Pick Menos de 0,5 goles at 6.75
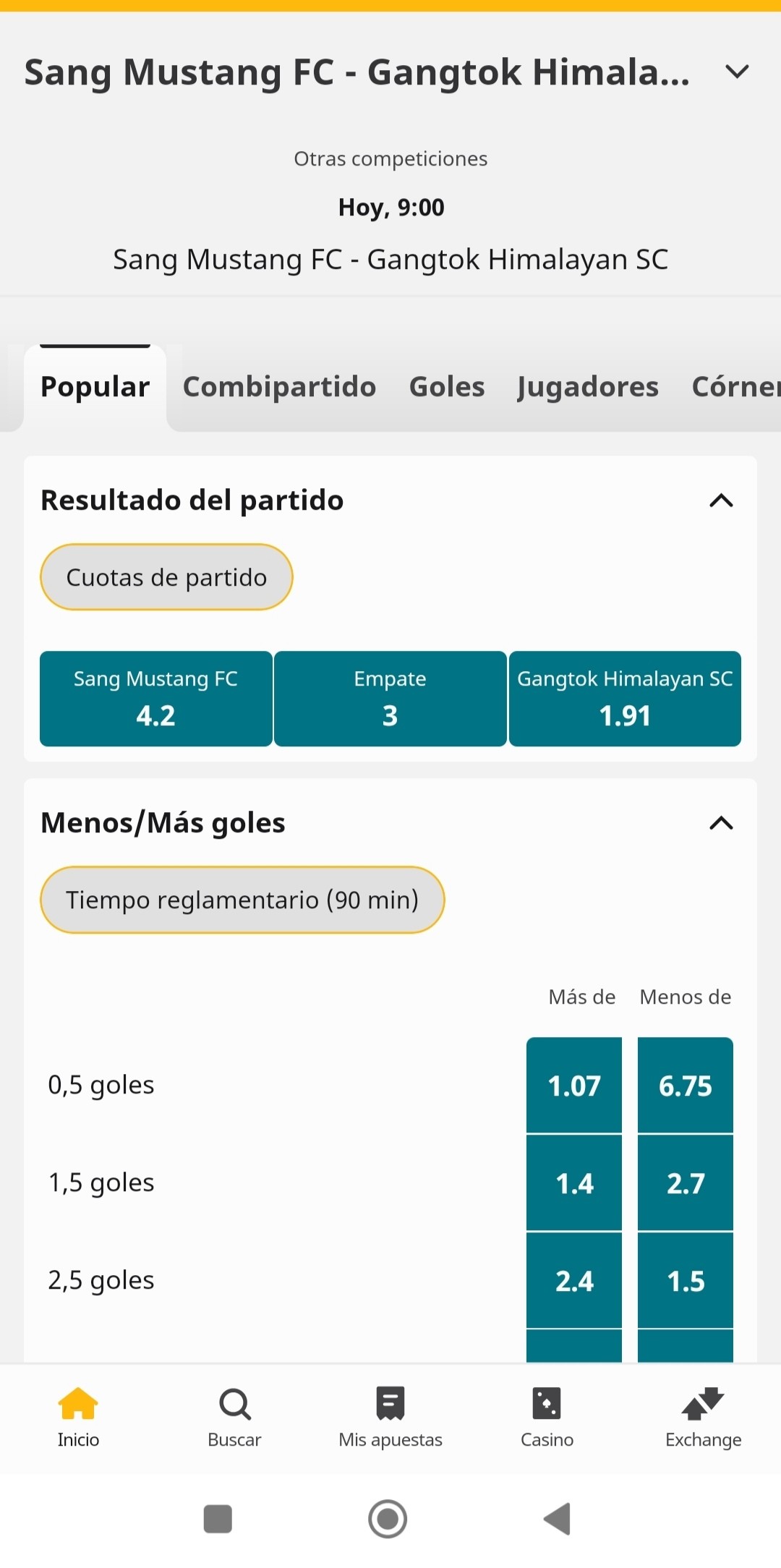This screenshot has height=1568, width=781. click(x=686, y=1085)
